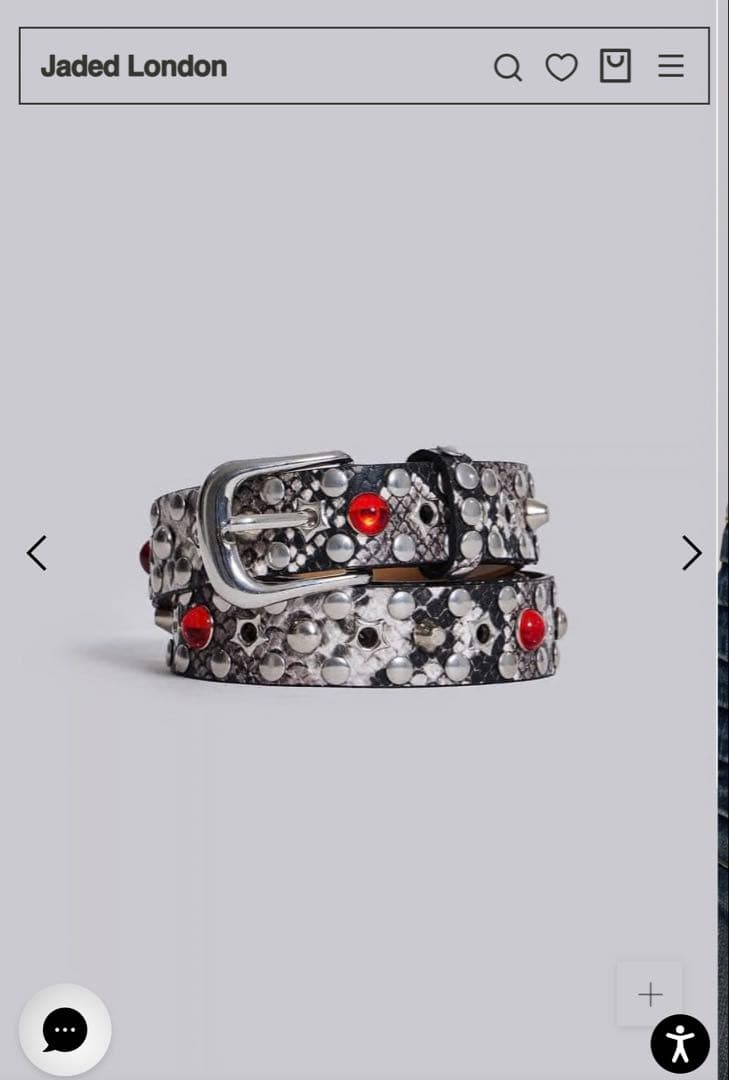729x1080 pixels.
Task: Show the next product image
Action: coord(691,553)
